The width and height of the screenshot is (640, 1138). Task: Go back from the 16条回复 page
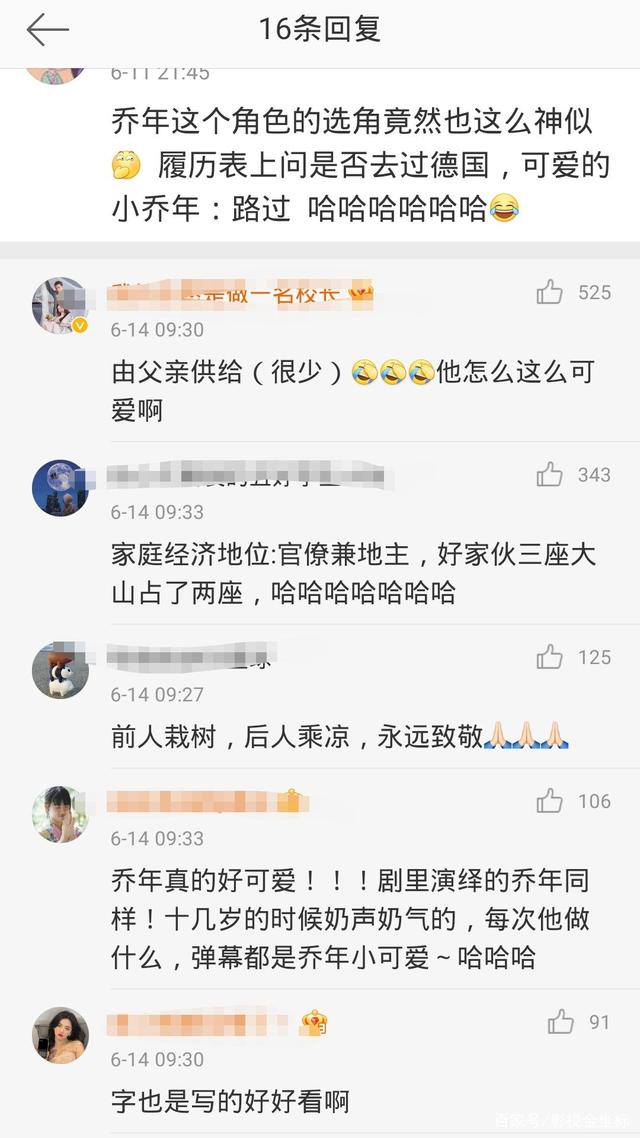pyautogui.click(x=47, y=31)
